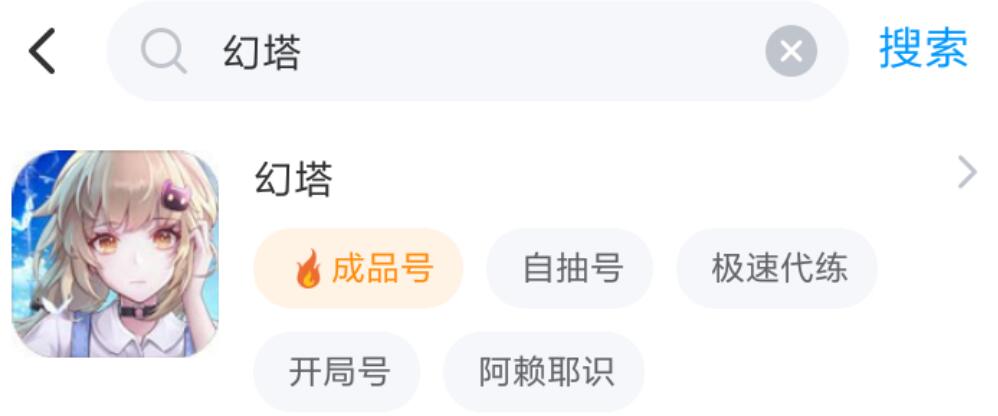Image resolution: width=998 pixels, height=416 pixels.
Task: Select the 自抽号 chip
Action: pos(570,268)
